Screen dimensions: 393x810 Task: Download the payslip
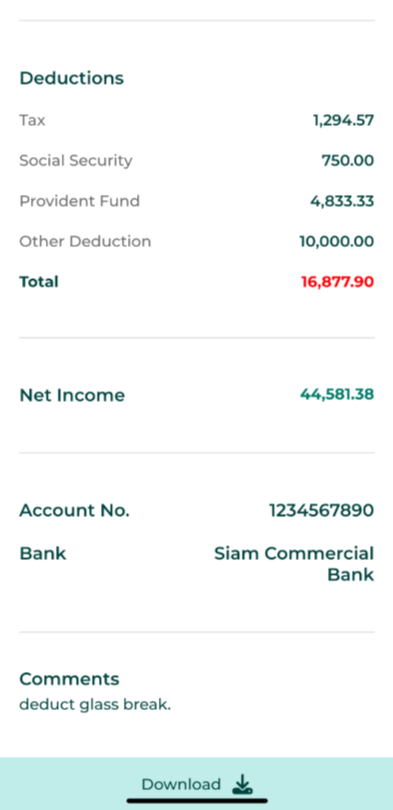pyautogui.click(x=196, y=784)
